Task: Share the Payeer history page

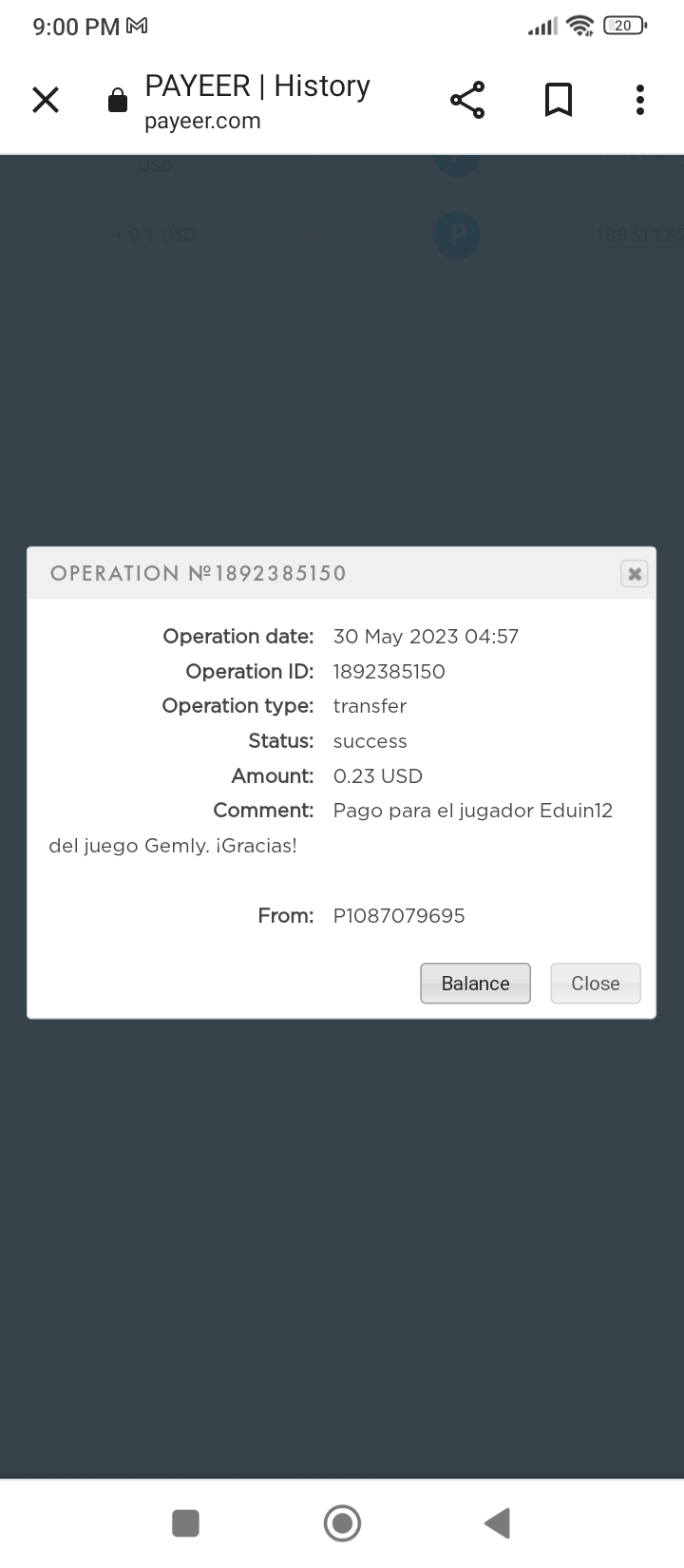Action: (466, 100)
